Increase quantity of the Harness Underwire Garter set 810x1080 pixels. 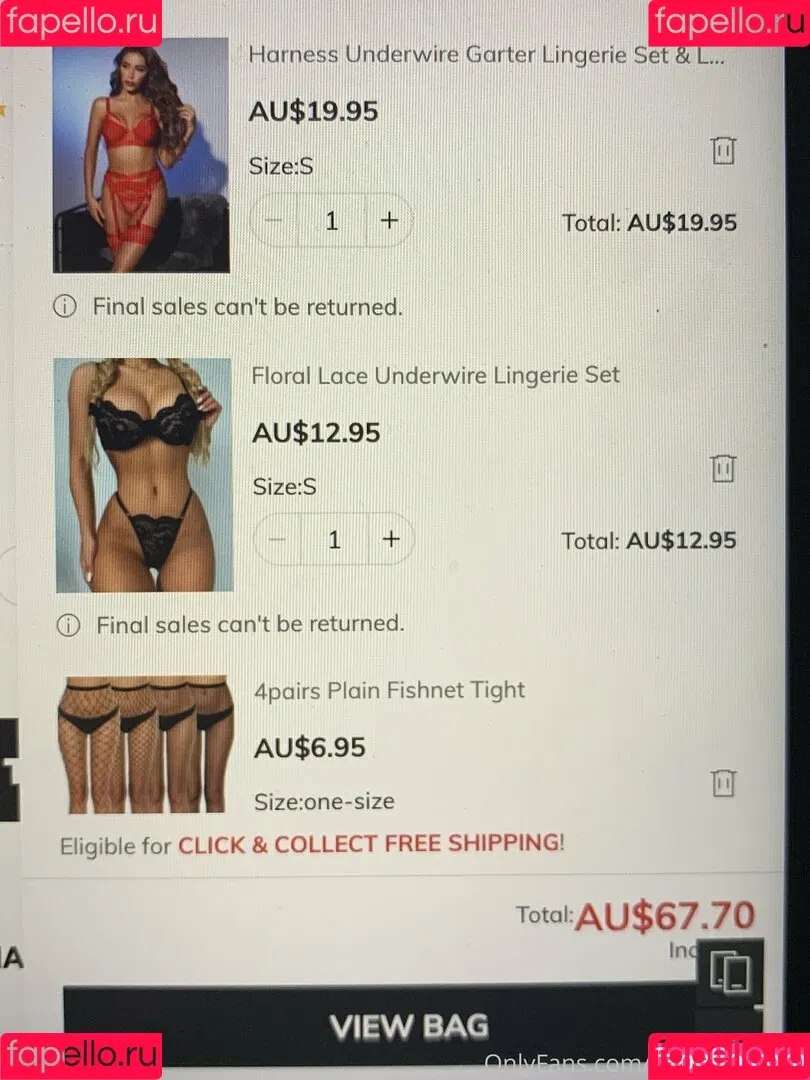point(390,220)
